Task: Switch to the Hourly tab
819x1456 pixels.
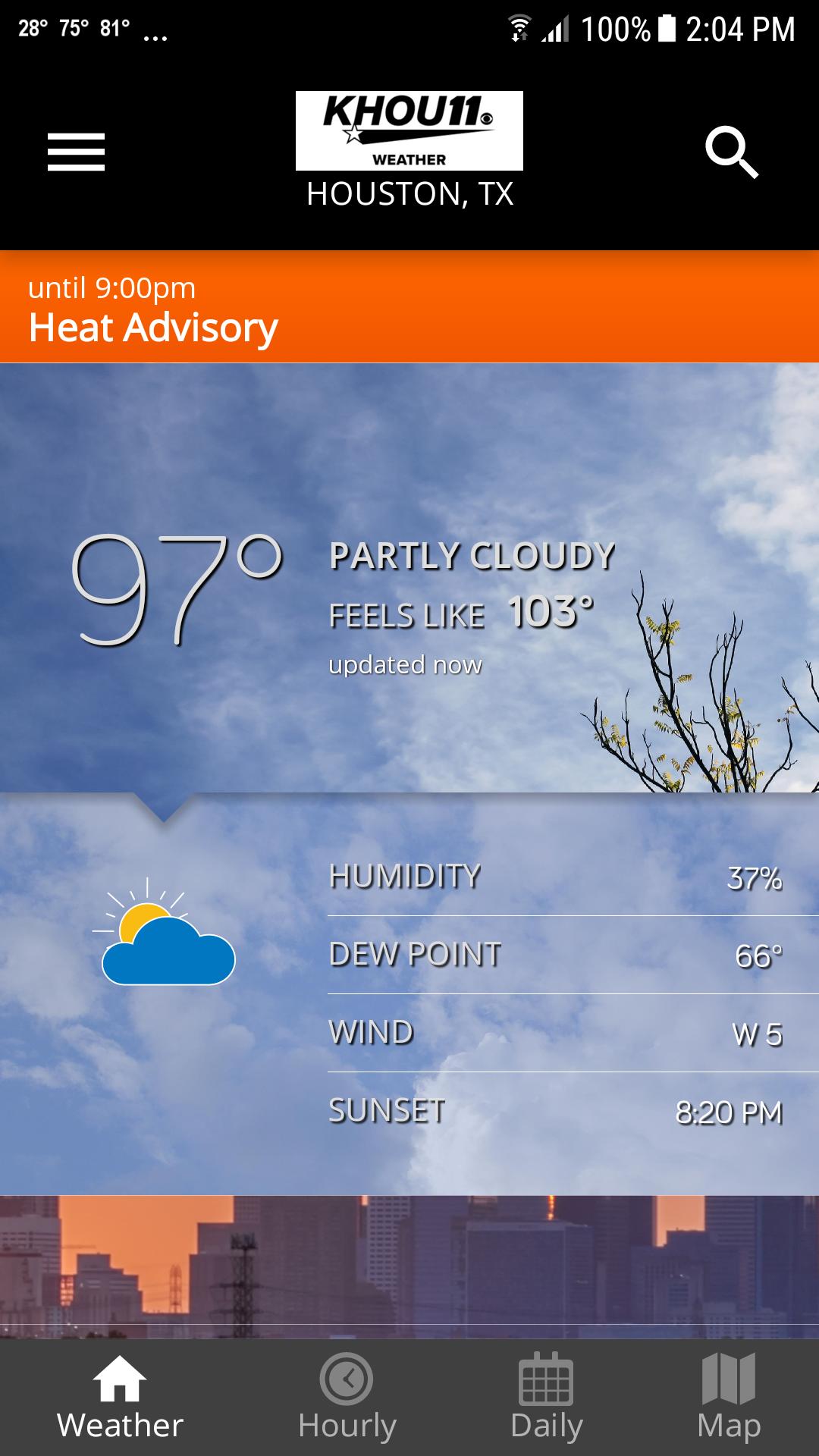Action: coord(347,1397)
